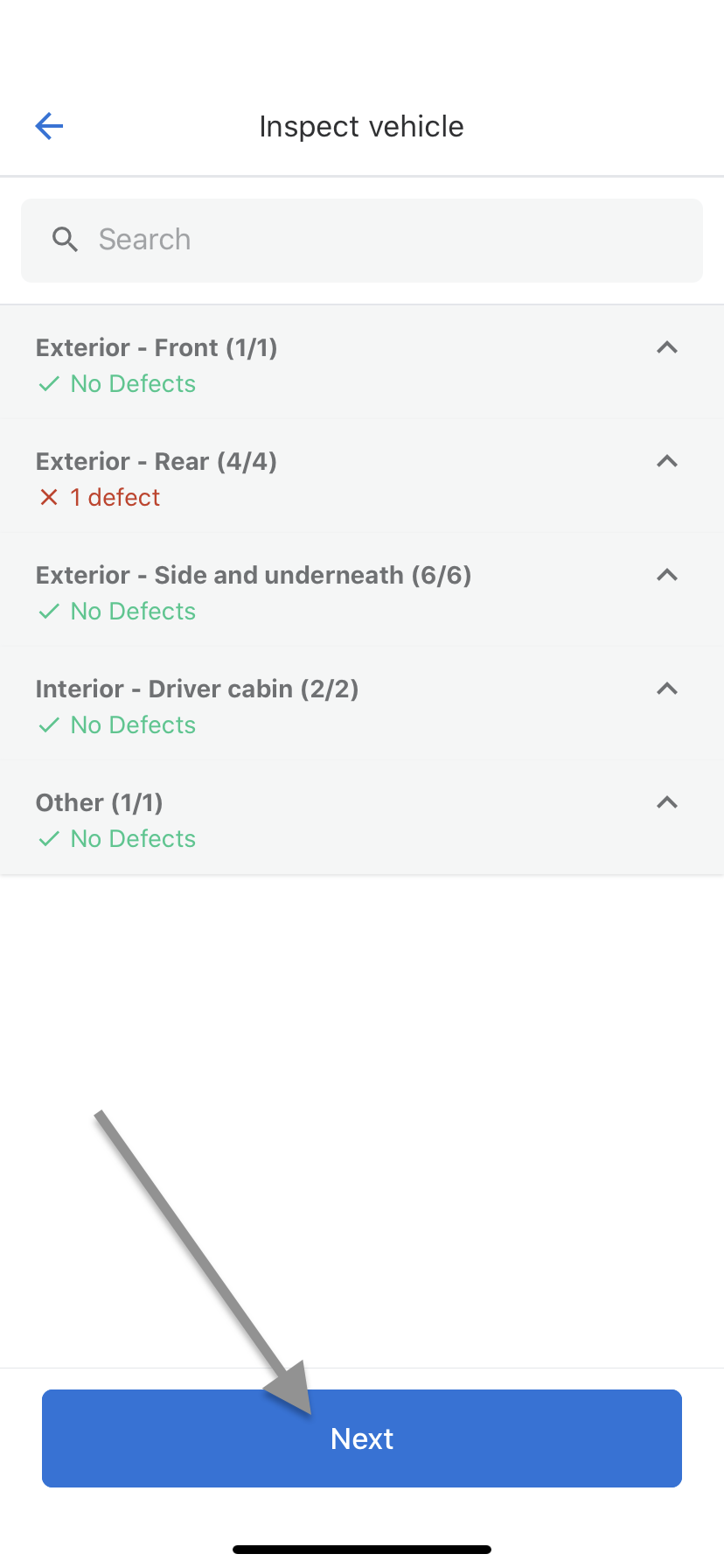Viewport: 724px width, 1568px height.
Task: Tap the home indicator bar at bottom
Action: pos(361,1548)
